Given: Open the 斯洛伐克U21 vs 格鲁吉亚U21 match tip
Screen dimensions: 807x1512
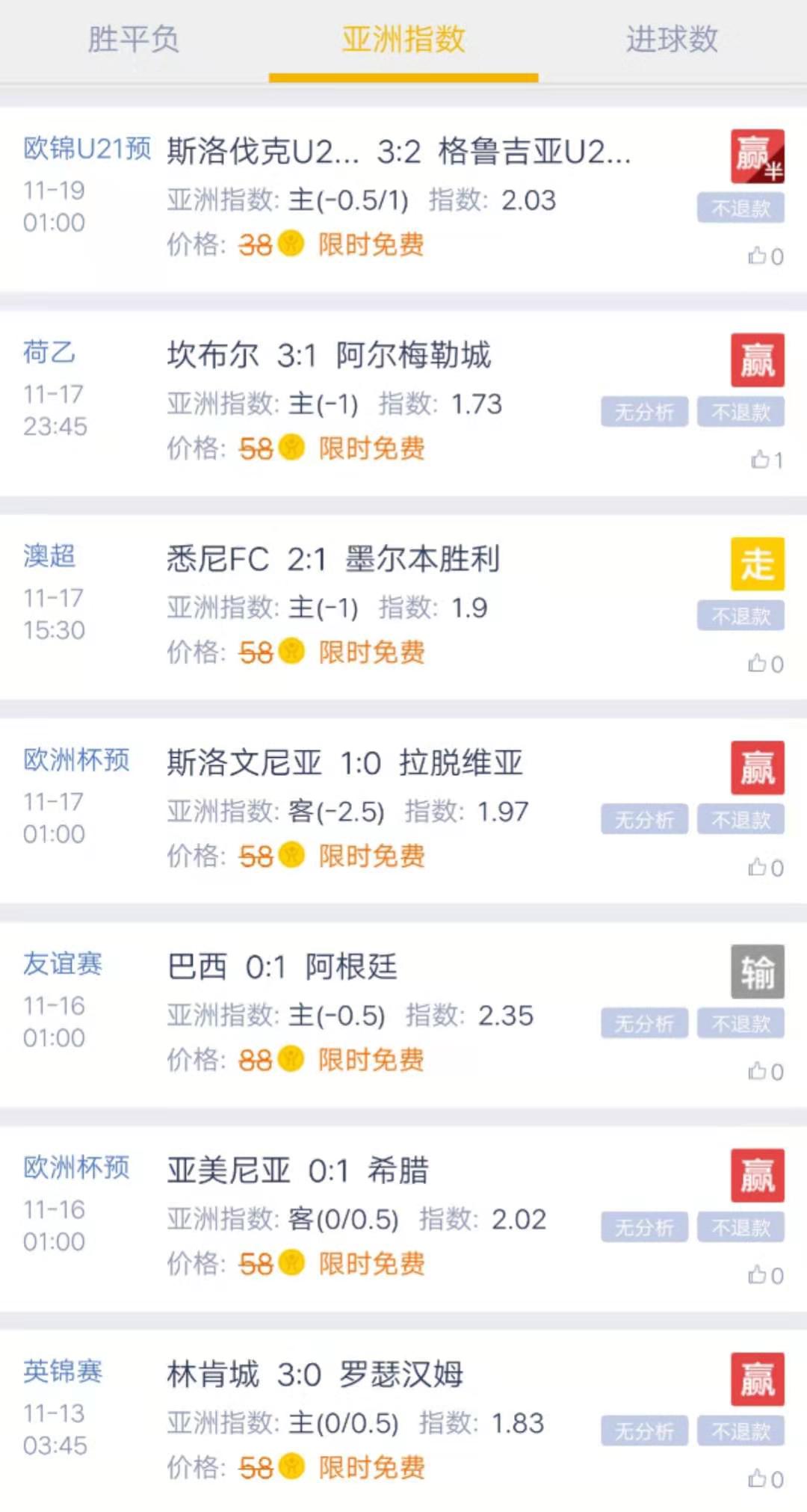Looking at the screenshot, I should pos(398,152).
